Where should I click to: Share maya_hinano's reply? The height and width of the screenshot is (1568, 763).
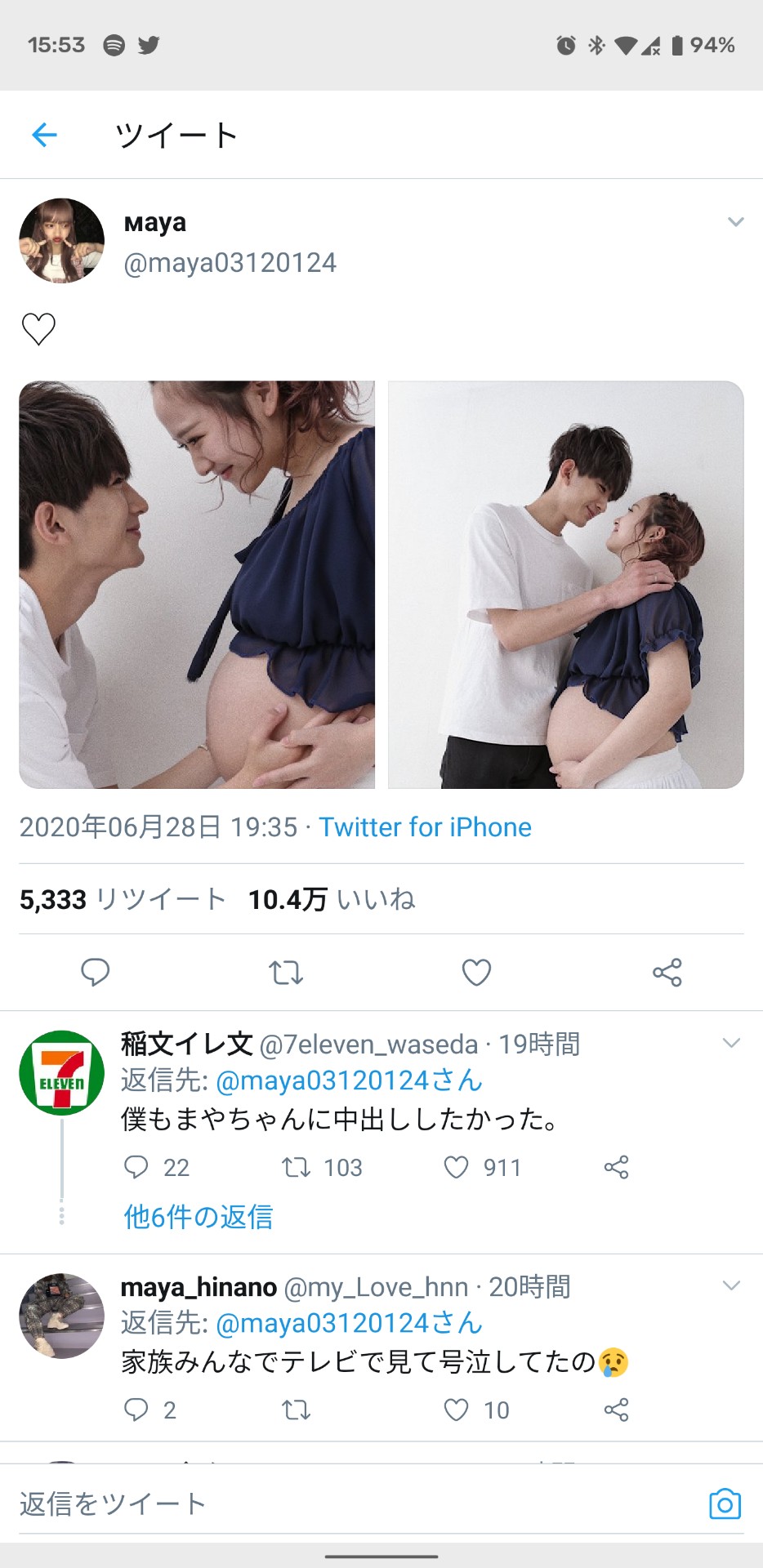pyautogui.click(x=616, y=1410)
